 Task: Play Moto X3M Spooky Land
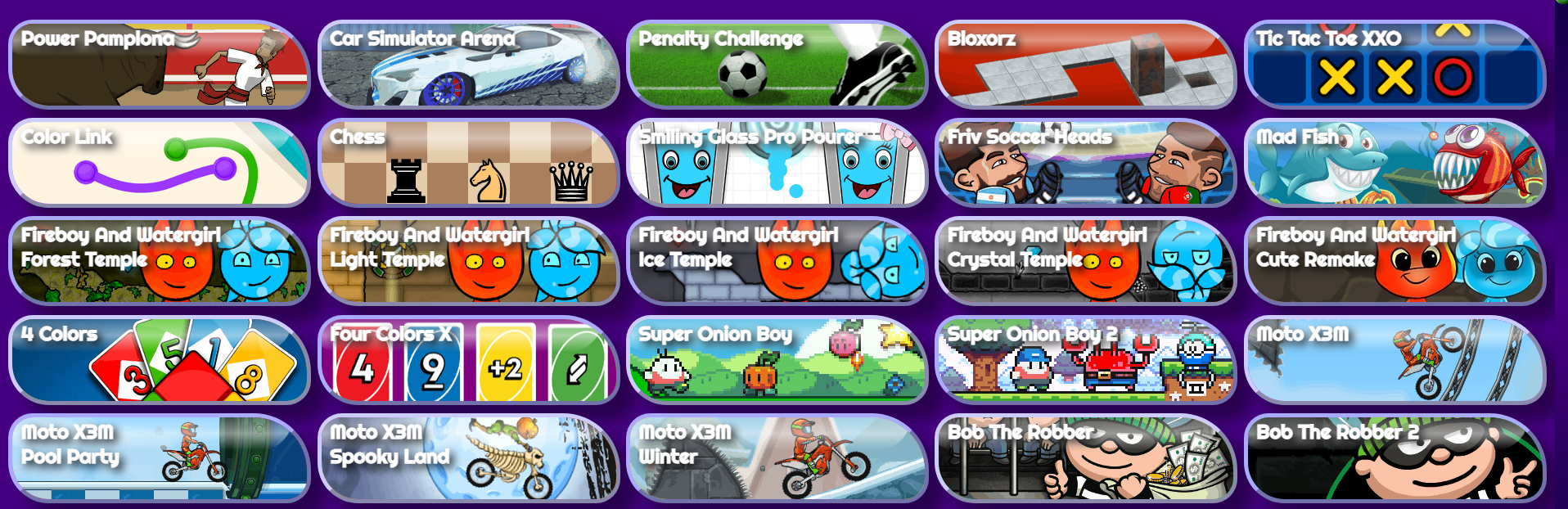(468, 458)
